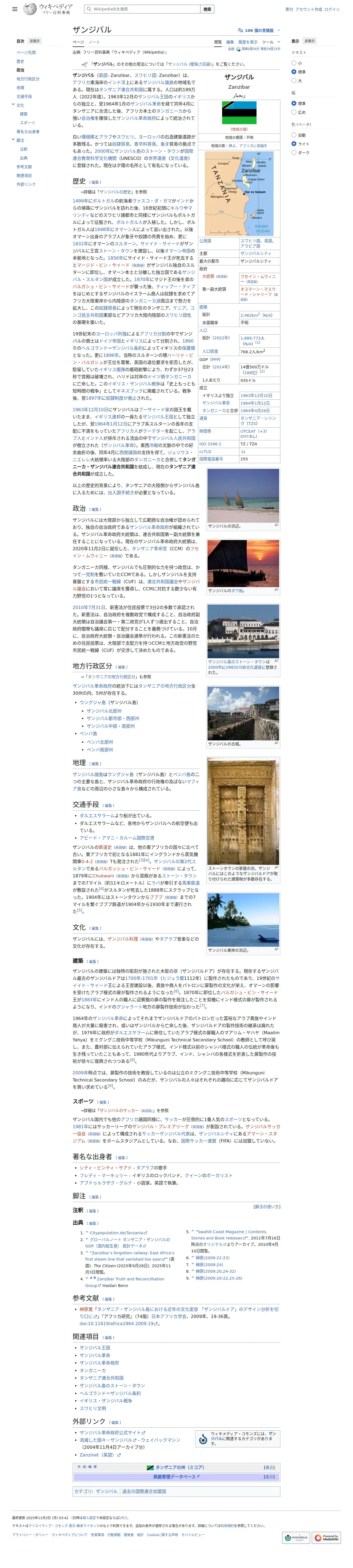
Task: Open the main hamburger menu
Action: 15,9
